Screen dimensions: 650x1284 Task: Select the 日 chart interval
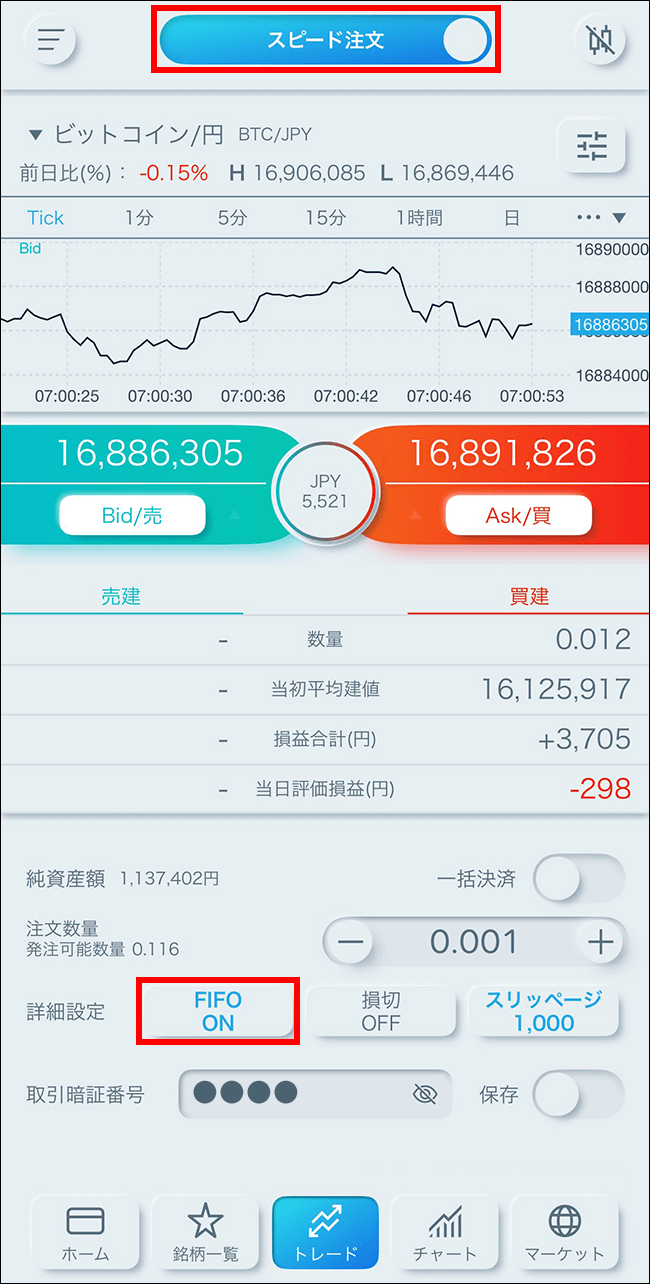[x=512, y=218]
